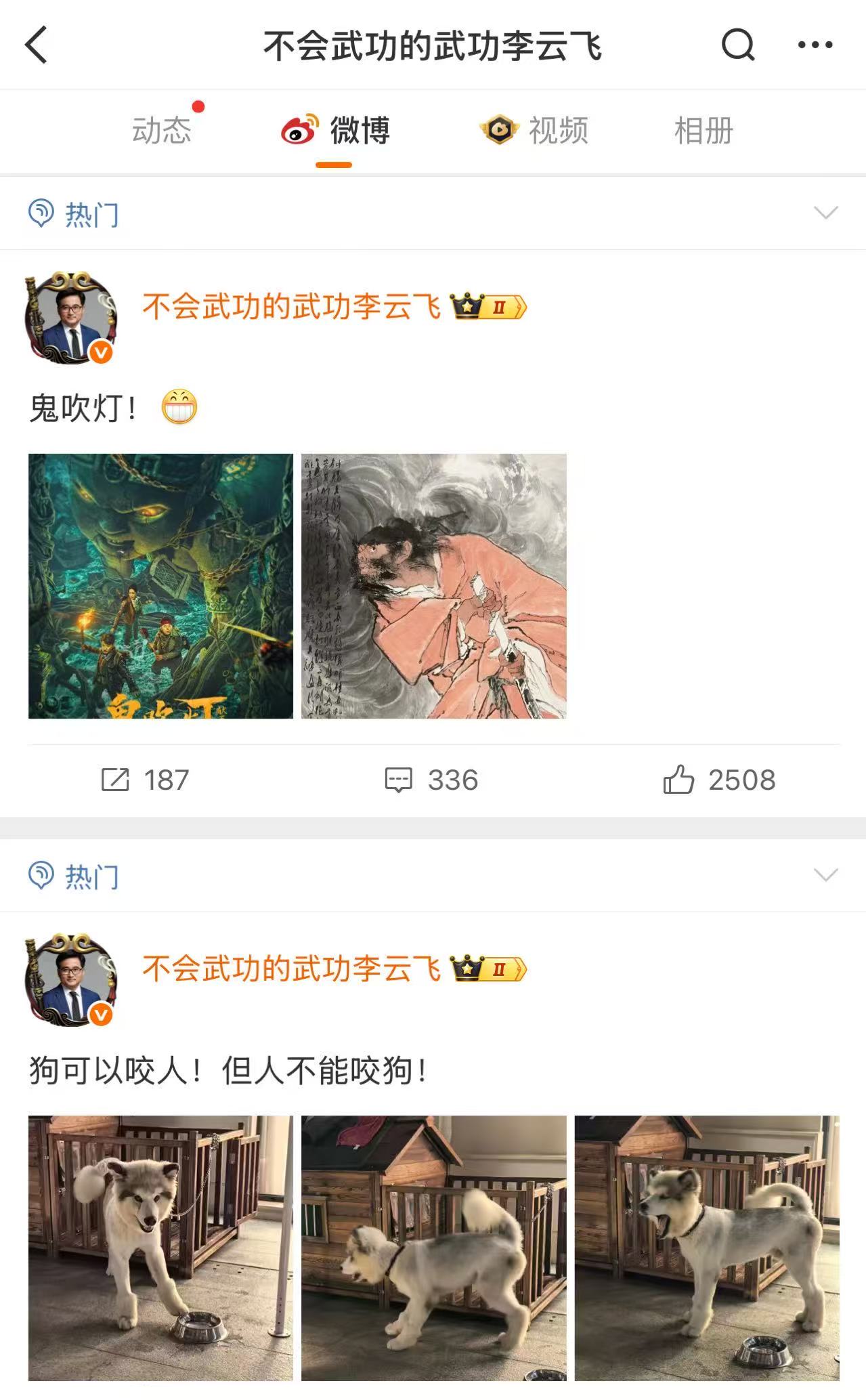Go back using the top-left arrow

click(37, 45)
